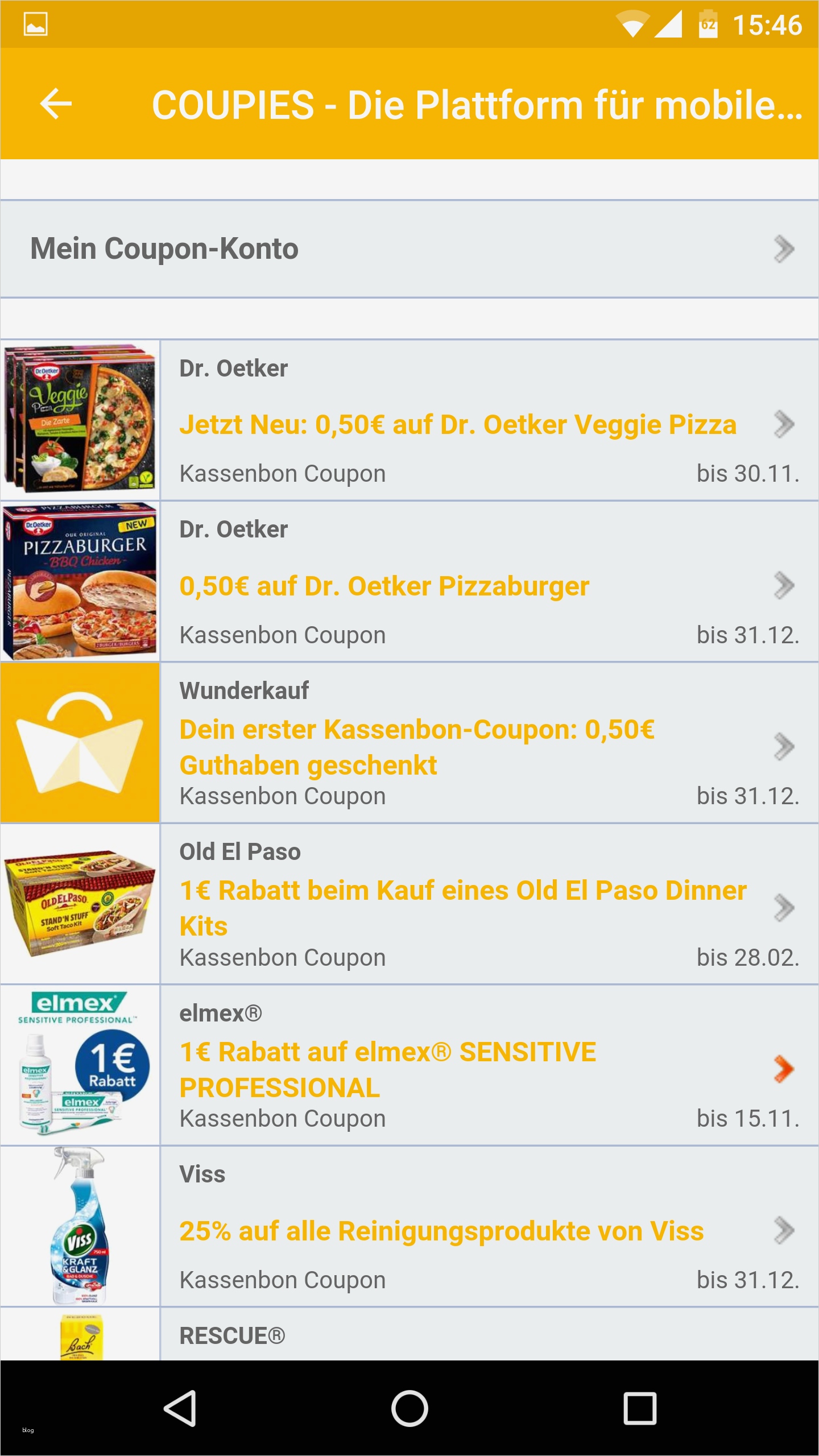Tap the system home button

409,1408
